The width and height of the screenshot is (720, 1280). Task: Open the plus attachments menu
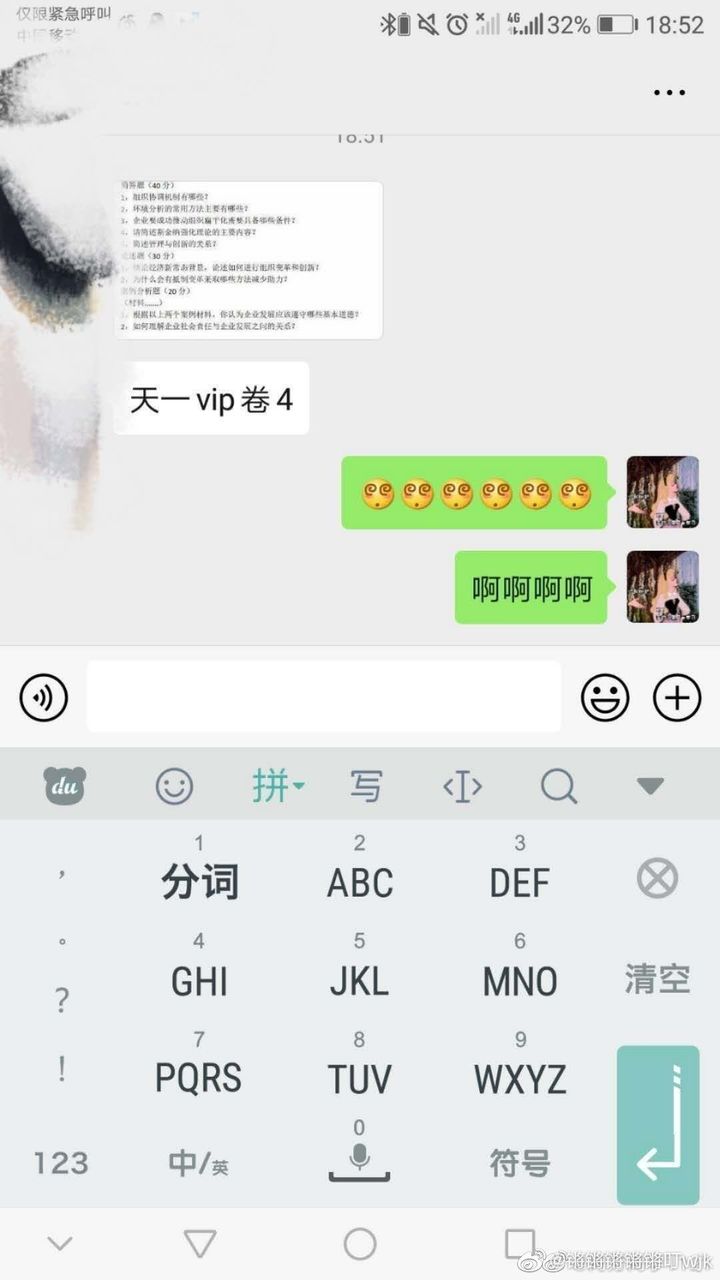tap(677, 697)
